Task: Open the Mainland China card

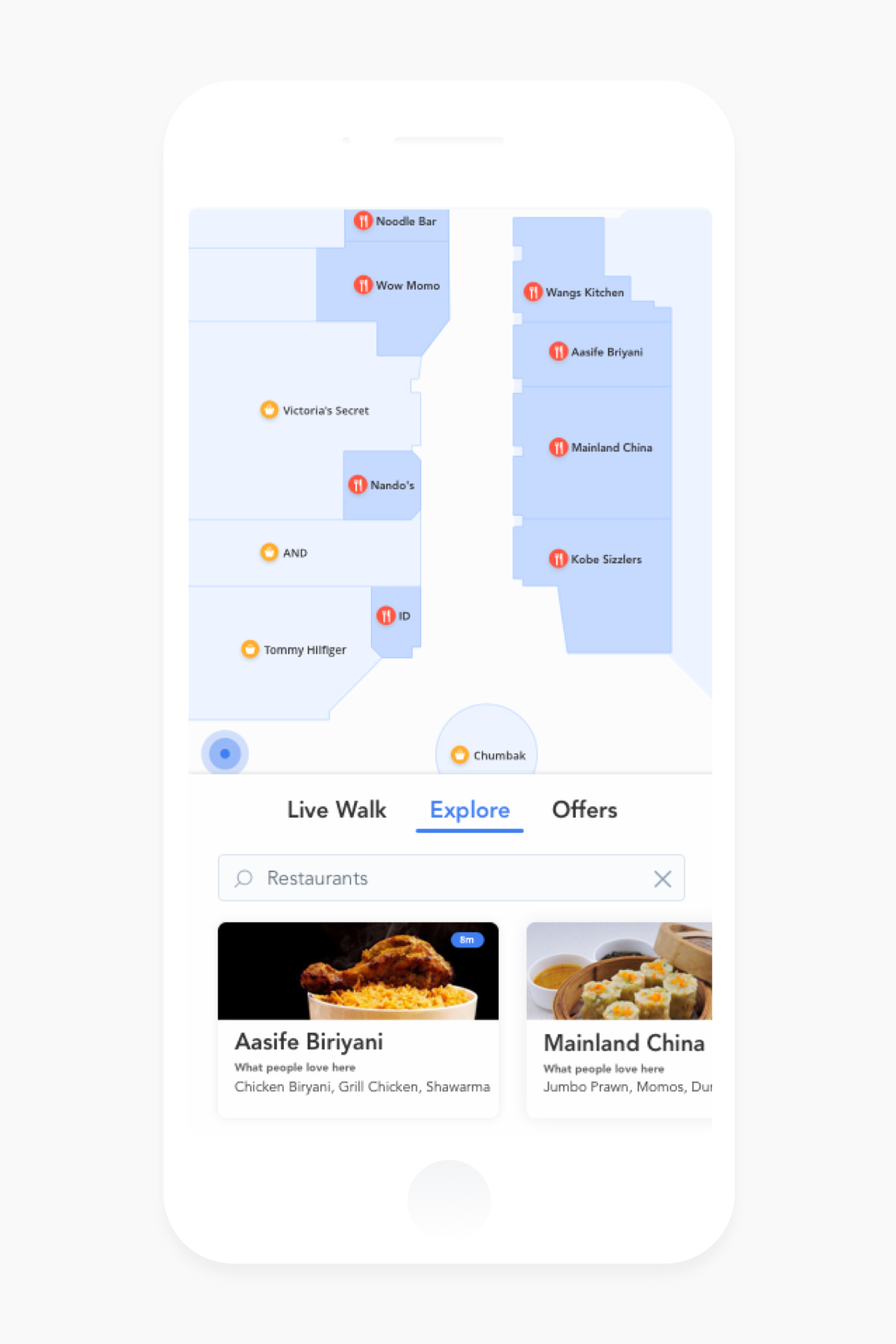Action: tap(619, 1019)
